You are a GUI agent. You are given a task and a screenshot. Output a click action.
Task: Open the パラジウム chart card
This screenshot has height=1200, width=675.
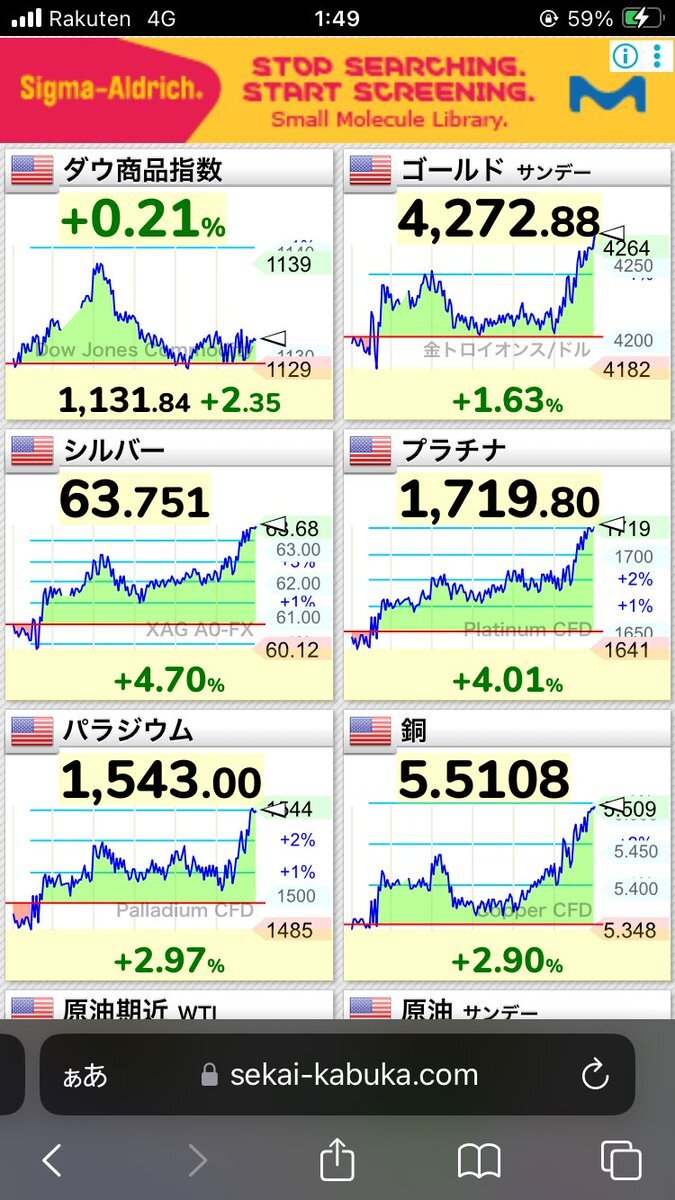(169, 846)
